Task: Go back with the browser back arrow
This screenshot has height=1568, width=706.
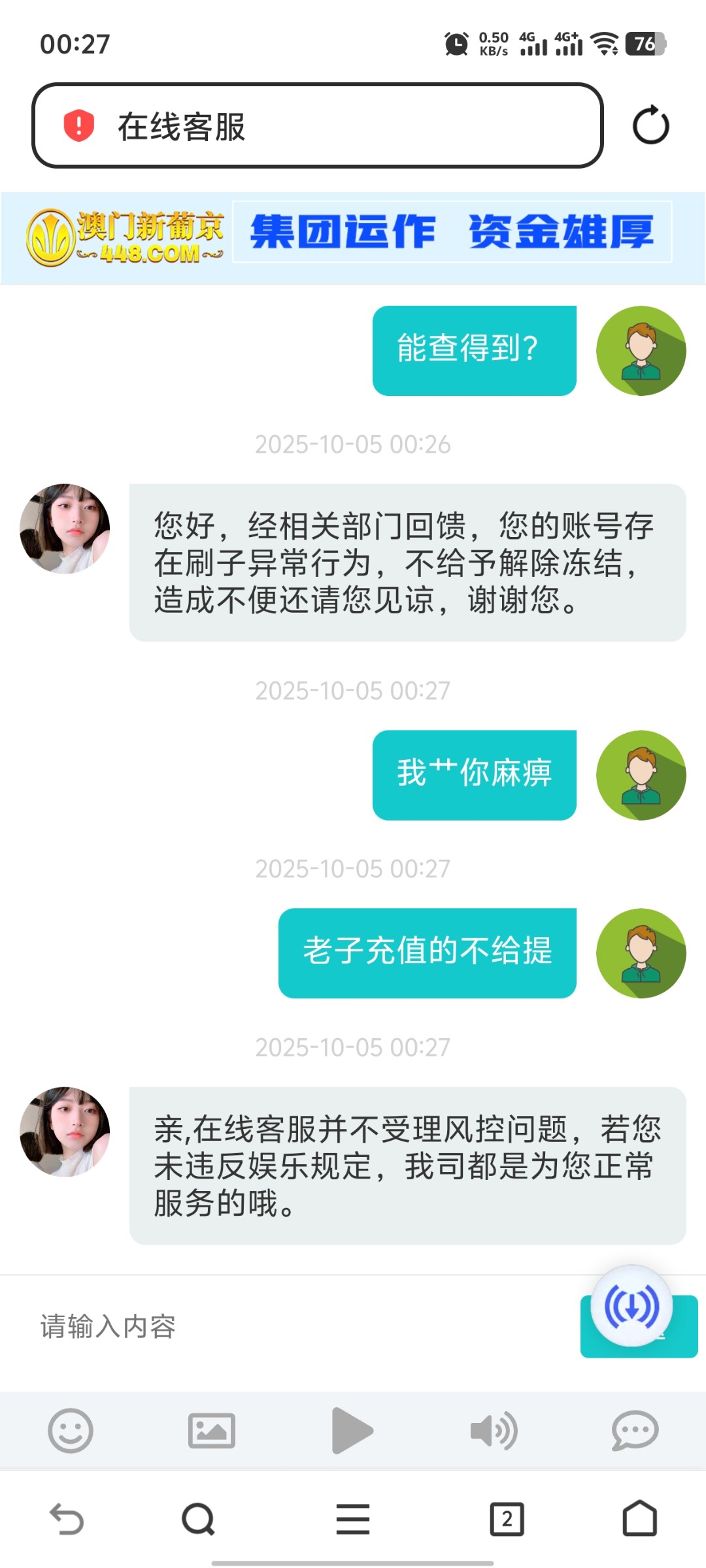Action: coord(67,1519)
